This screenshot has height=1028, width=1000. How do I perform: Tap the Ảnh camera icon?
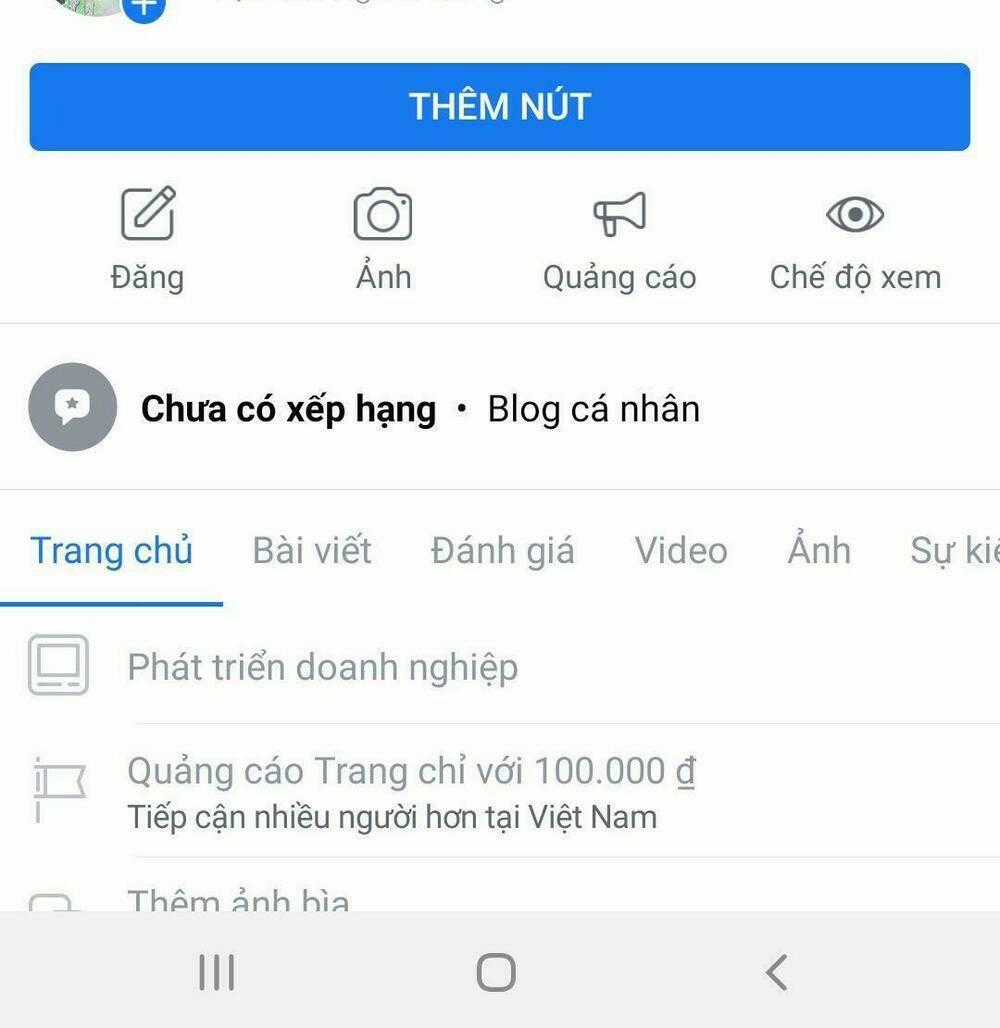click(x=383, y=212)
